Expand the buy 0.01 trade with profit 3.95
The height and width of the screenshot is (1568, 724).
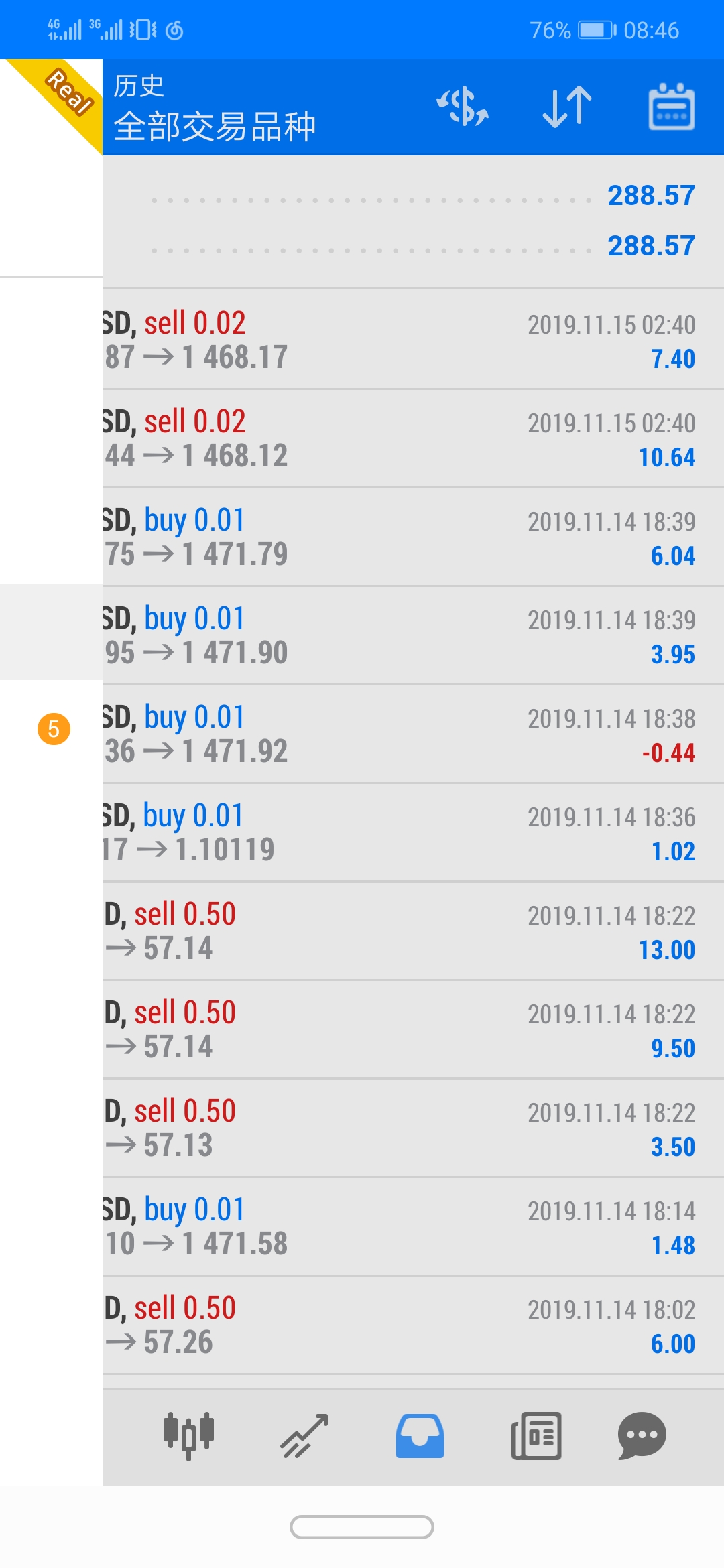coord(412,635)
